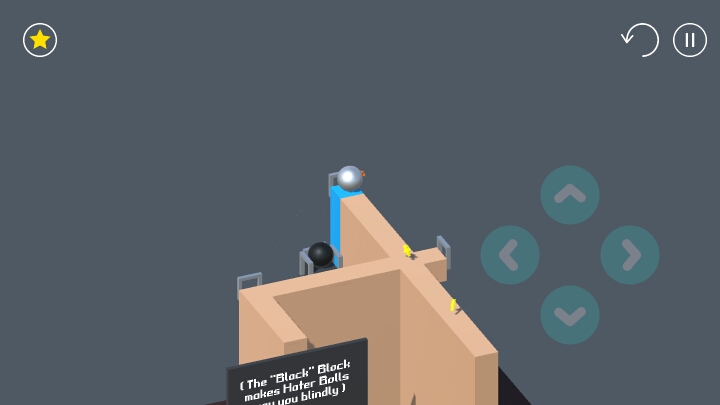This screenshot has height=405, width=720.
Task: Restart the level with the undo arrow
Action: (x=640, y=40)
